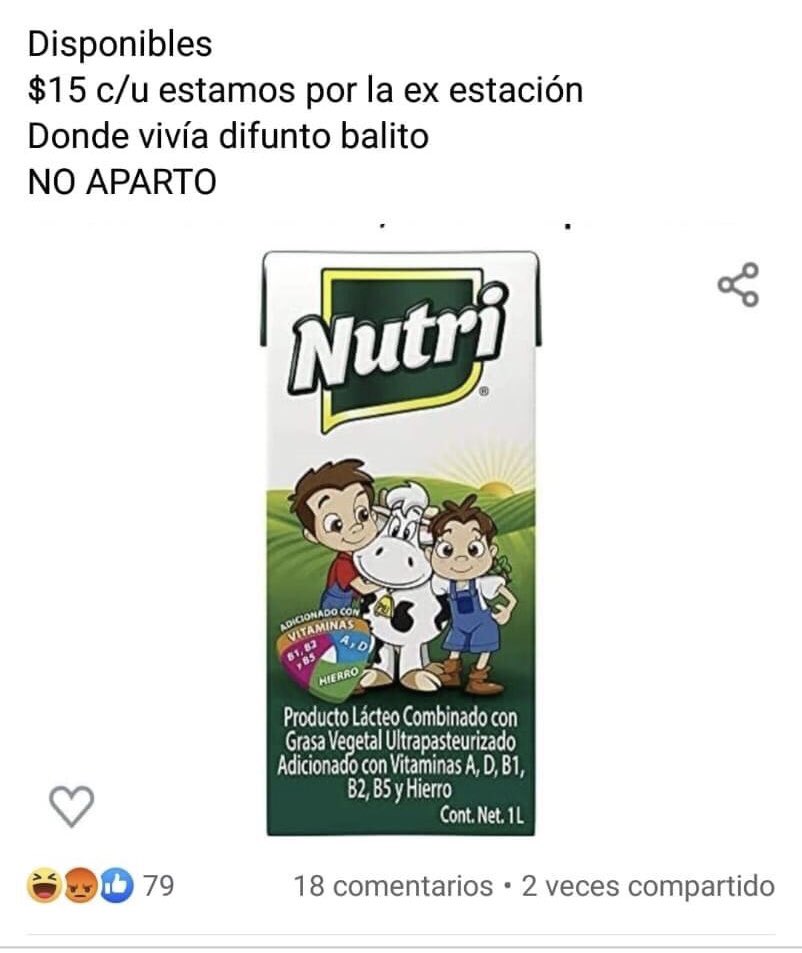Viewport: 802px width, 953px height.
Task: View the 79 reactions on this post
Action: click(x=101, y=886)
